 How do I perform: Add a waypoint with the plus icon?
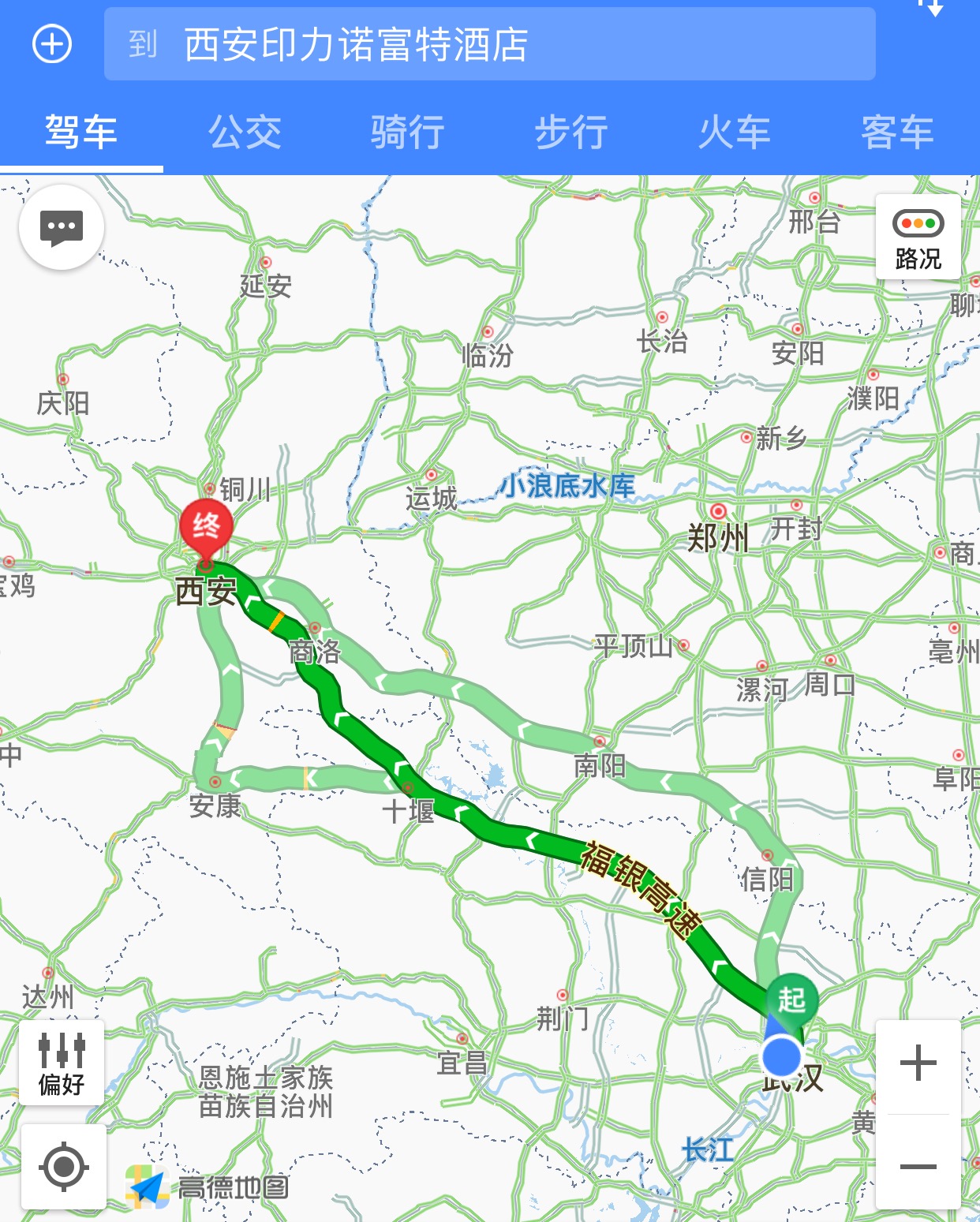pos(52,43)
